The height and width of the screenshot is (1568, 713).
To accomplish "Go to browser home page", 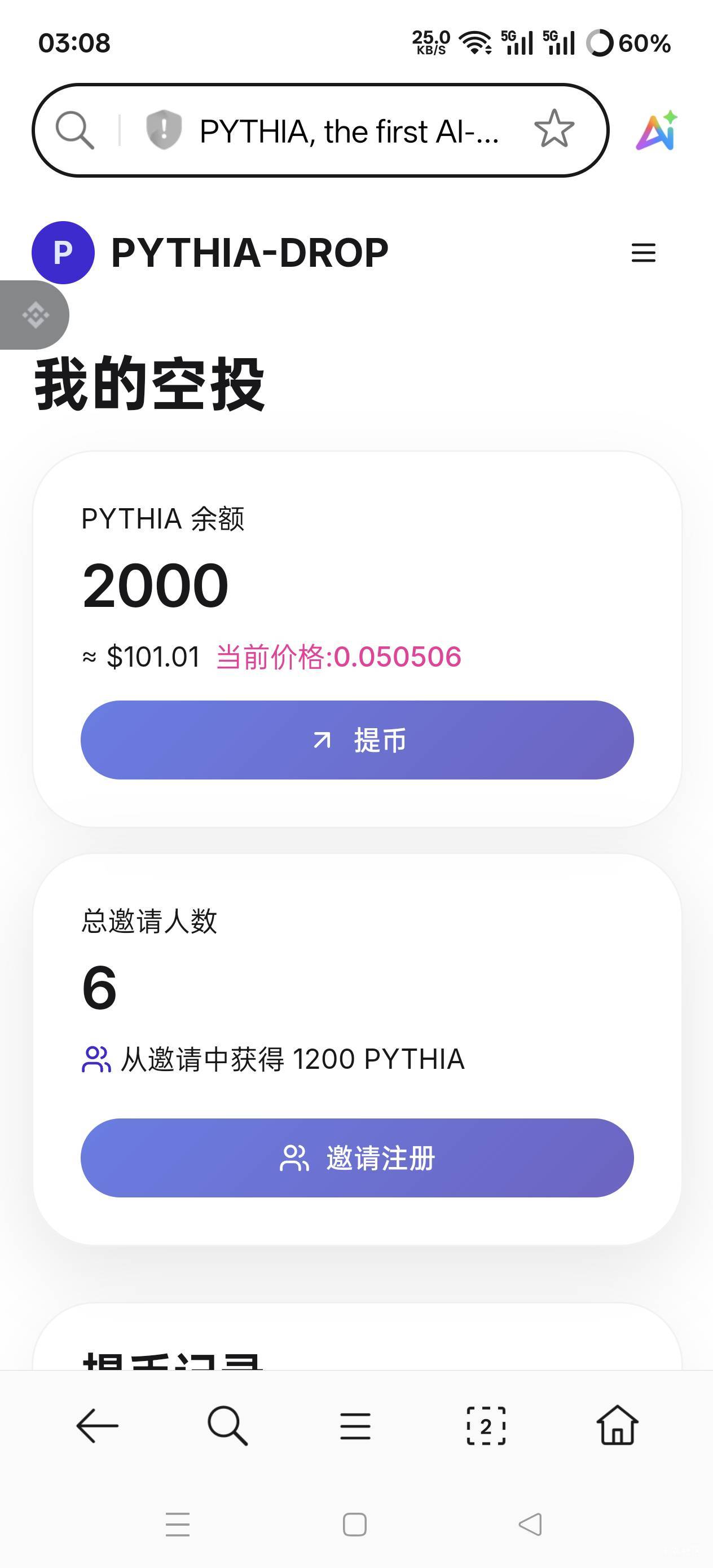I will tap(617, 1425).
